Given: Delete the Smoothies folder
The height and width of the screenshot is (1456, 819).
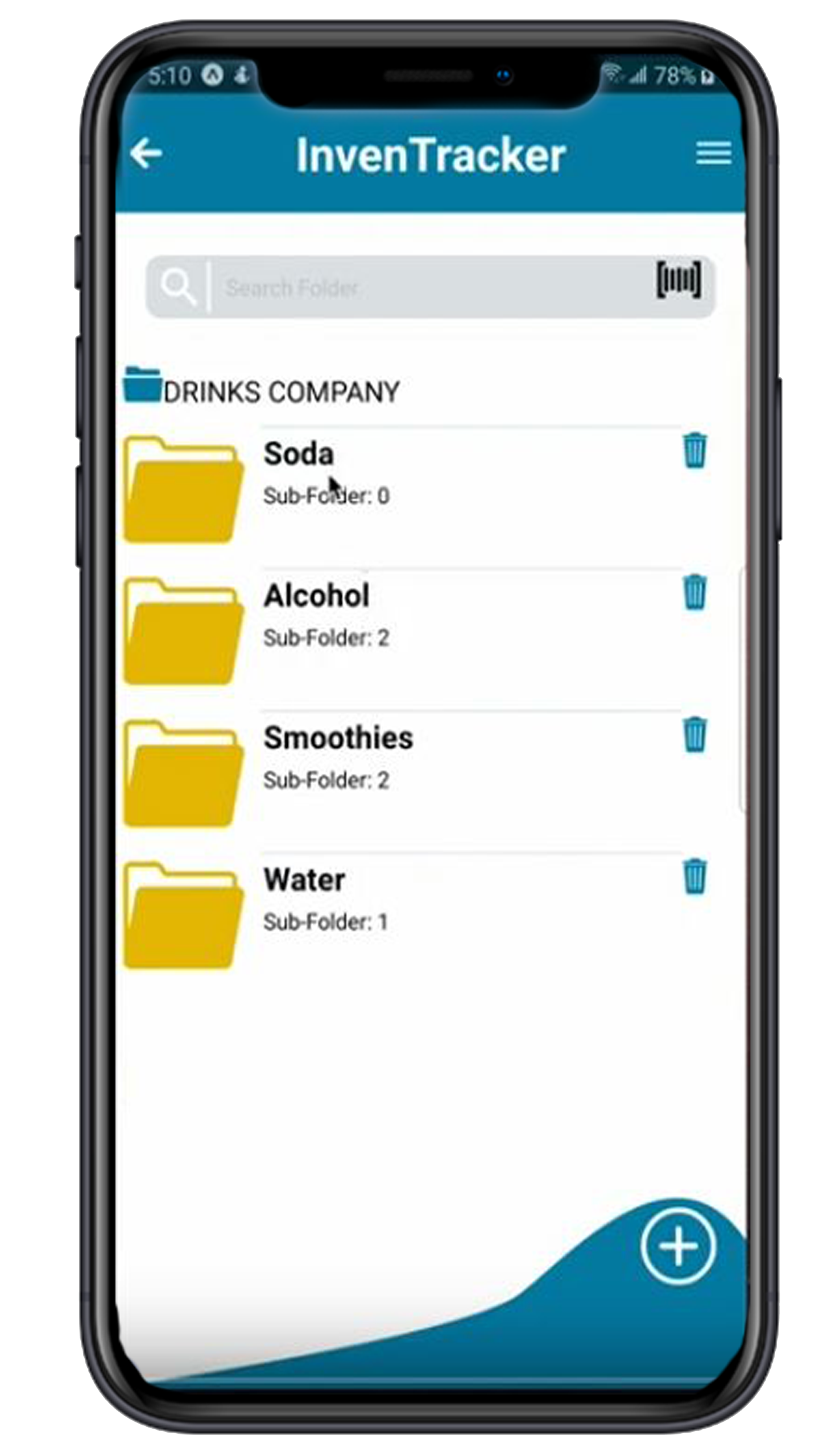Looking at the screenshot, I should pos(694,734).
